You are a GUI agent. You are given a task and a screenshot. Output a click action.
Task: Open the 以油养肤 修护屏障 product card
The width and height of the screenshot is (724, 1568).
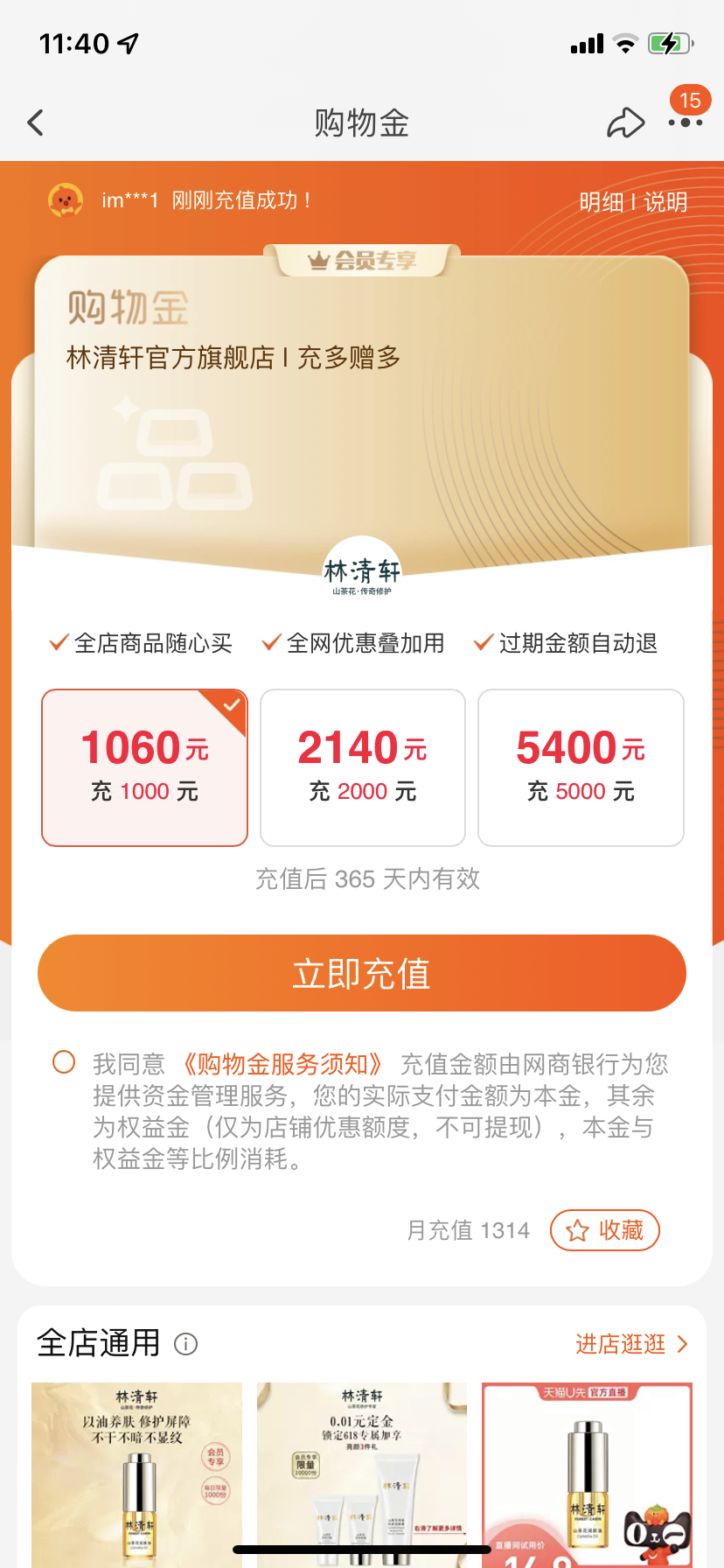click(137, 1470)
